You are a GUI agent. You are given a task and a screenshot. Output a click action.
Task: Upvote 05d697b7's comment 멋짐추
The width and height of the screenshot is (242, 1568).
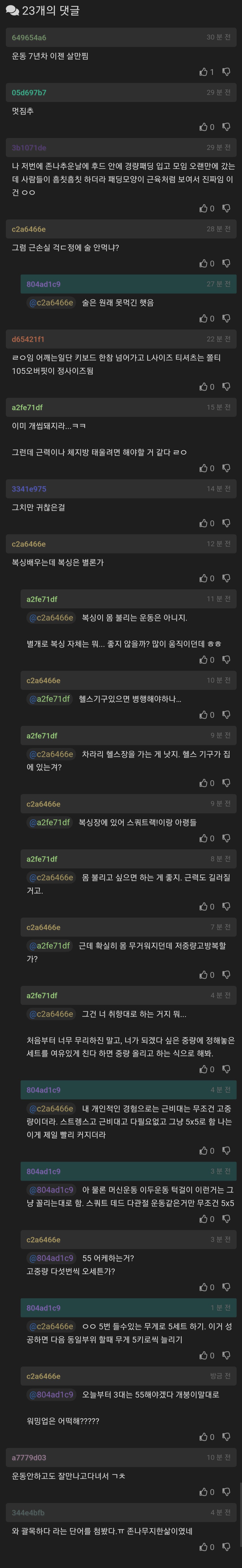(x=204, y=127)
